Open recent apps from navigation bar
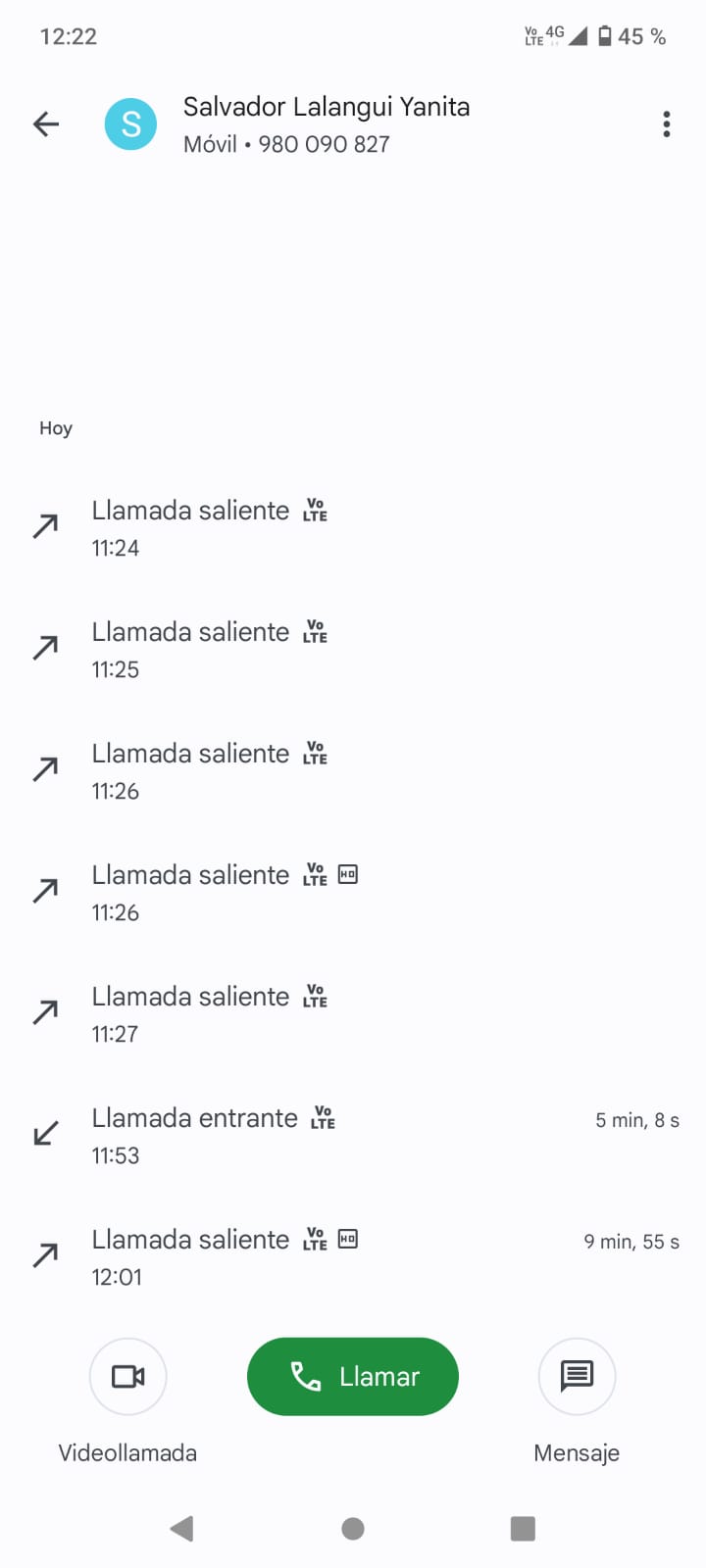Image resolution: width=706 pixels, height=1568 pixels. (523, 1529)
